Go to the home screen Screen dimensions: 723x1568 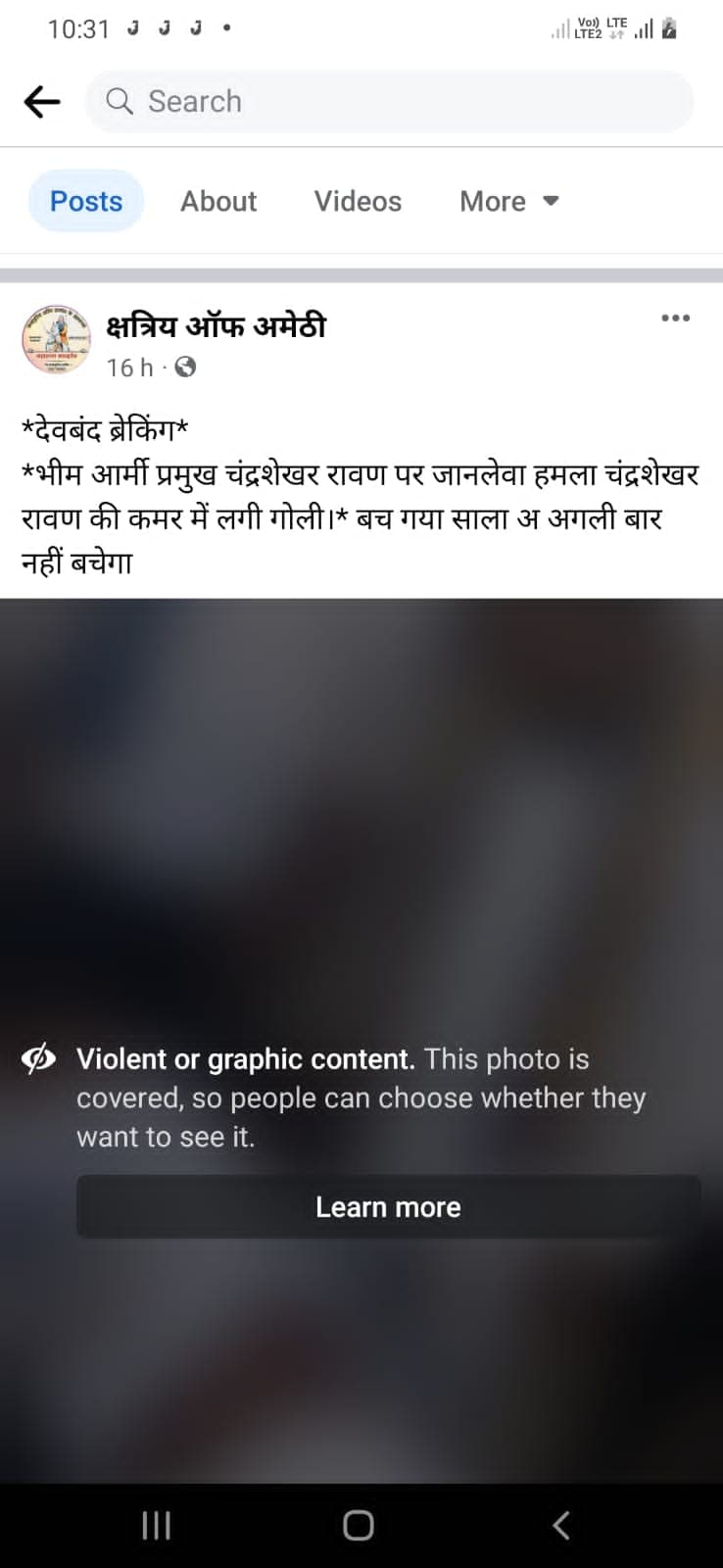click(x=359, y=1525)
